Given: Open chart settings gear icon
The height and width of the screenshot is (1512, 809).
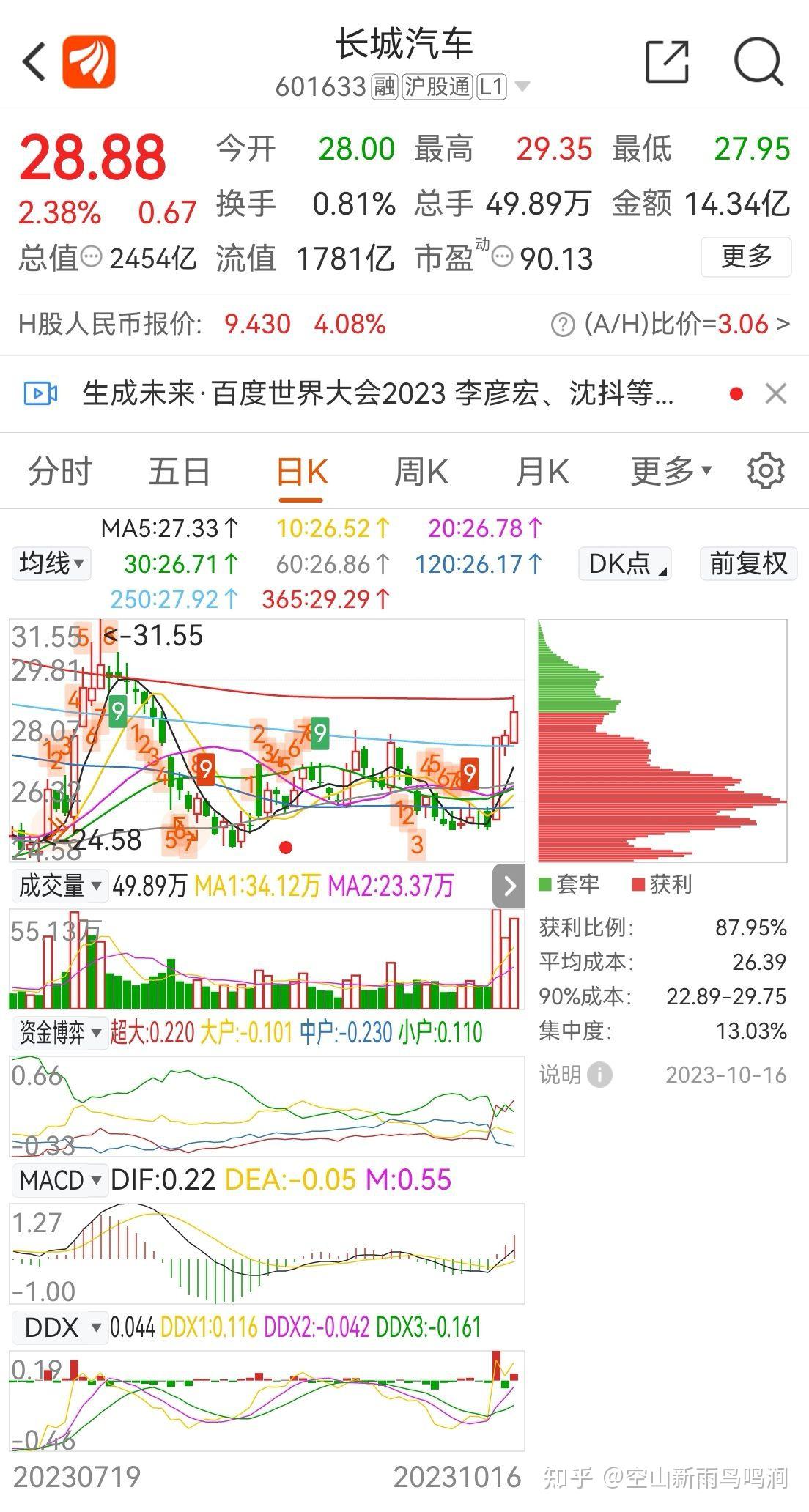Looking at the screenshot, I should pyautogui.click(x=766, y=471).
